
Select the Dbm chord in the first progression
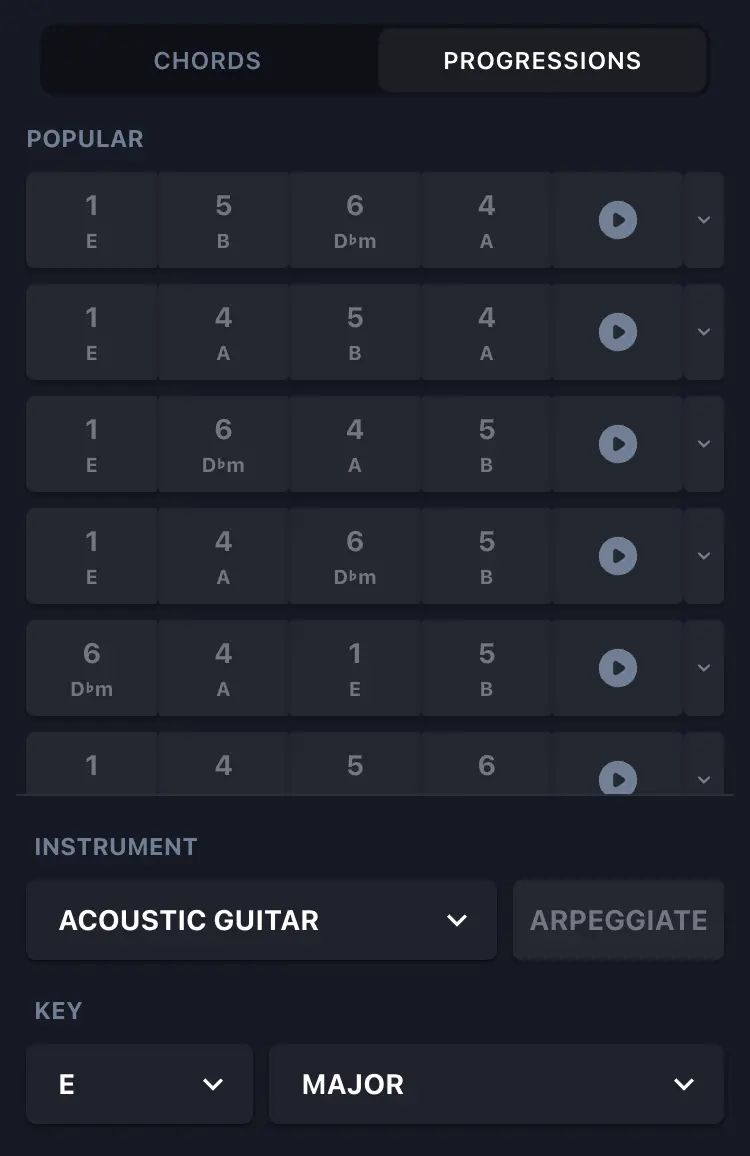click(355, 220)
